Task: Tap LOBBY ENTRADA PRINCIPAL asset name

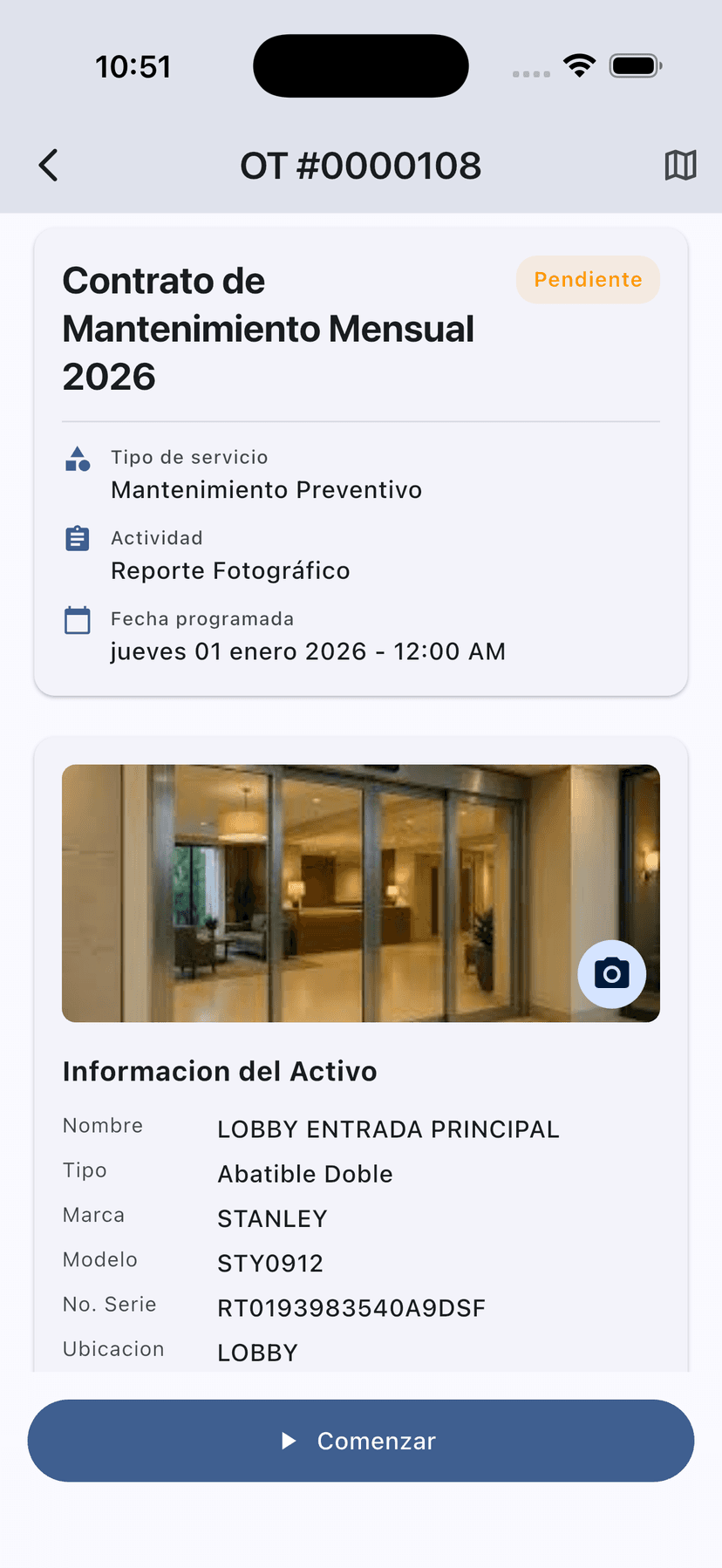Action: pos(388,1128)
